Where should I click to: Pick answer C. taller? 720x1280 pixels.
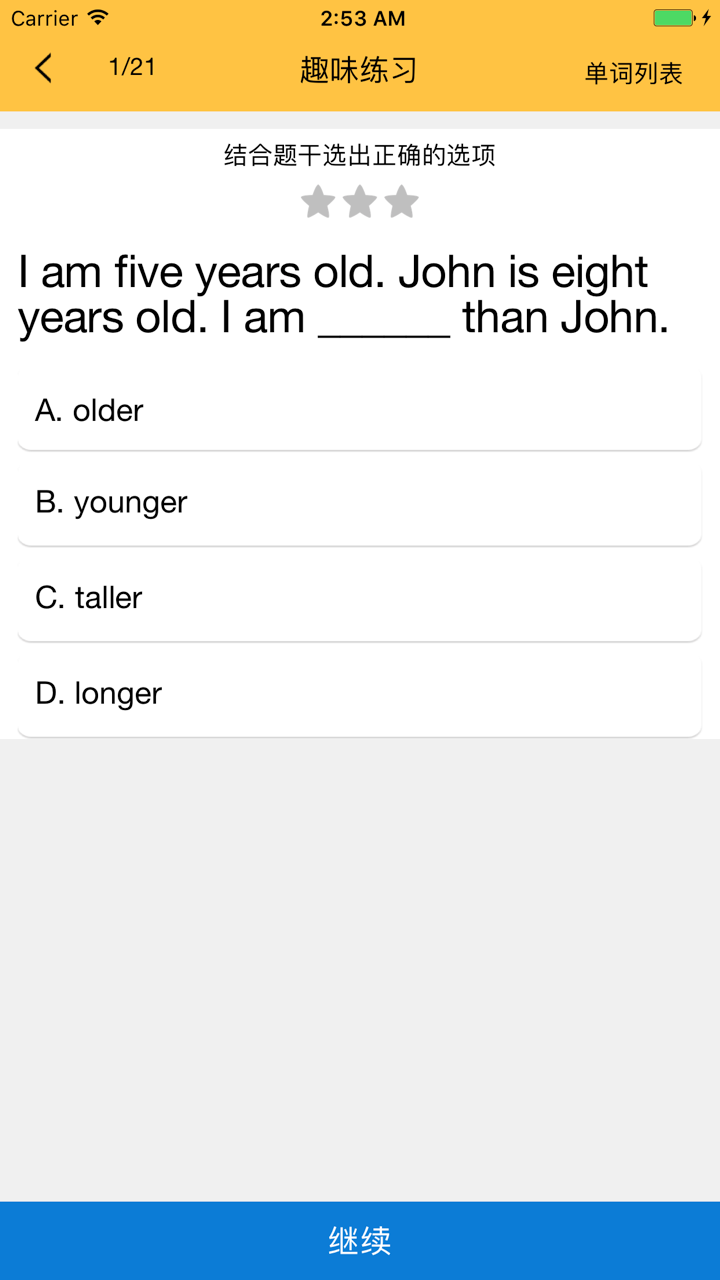click(359, 598)
